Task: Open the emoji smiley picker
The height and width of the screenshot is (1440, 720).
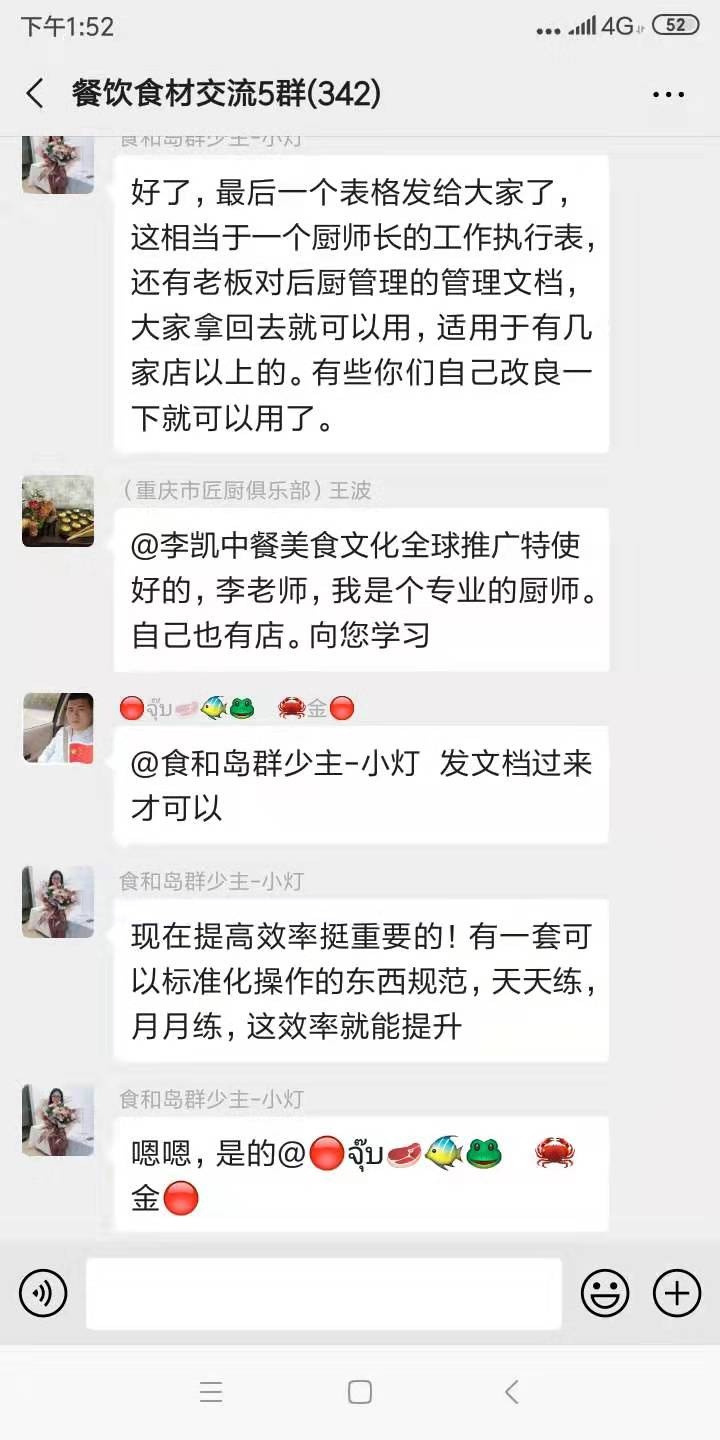Action: coord(605,1293)
